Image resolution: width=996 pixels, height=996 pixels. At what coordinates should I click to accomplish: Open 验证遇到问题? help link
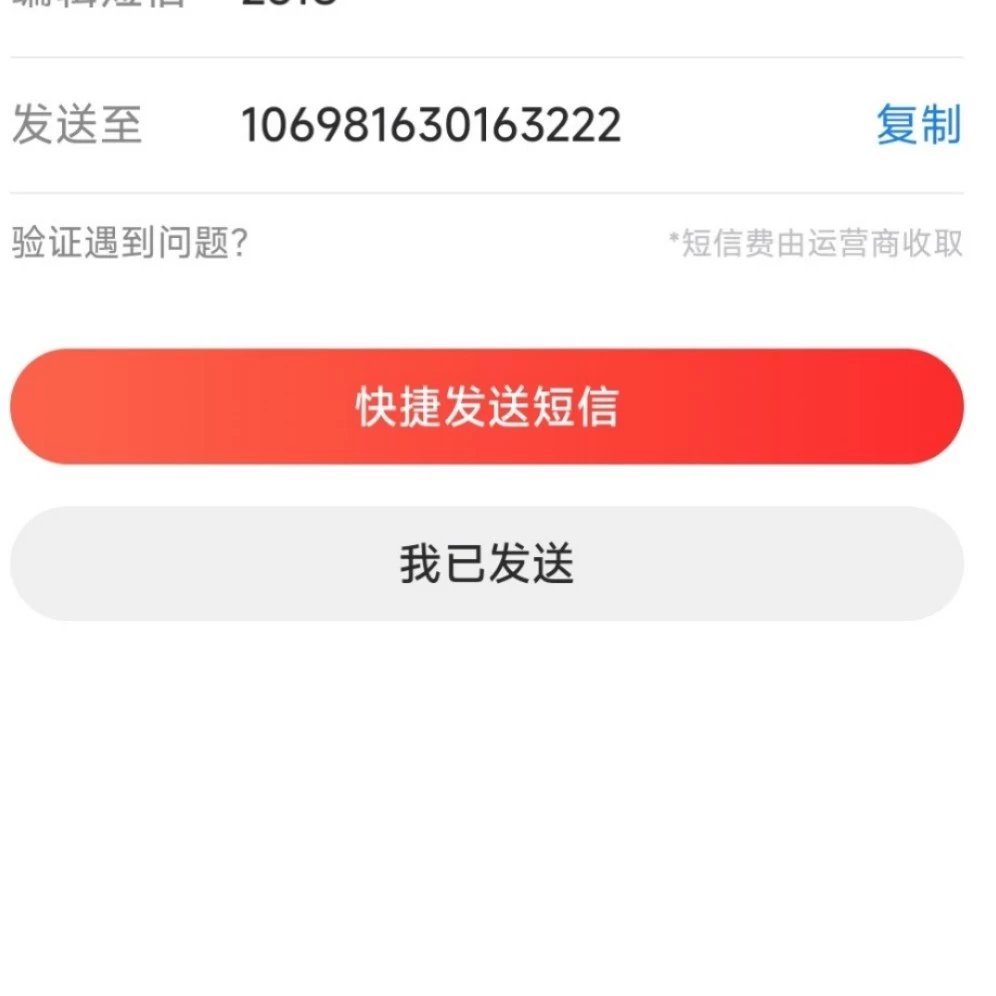130,243
